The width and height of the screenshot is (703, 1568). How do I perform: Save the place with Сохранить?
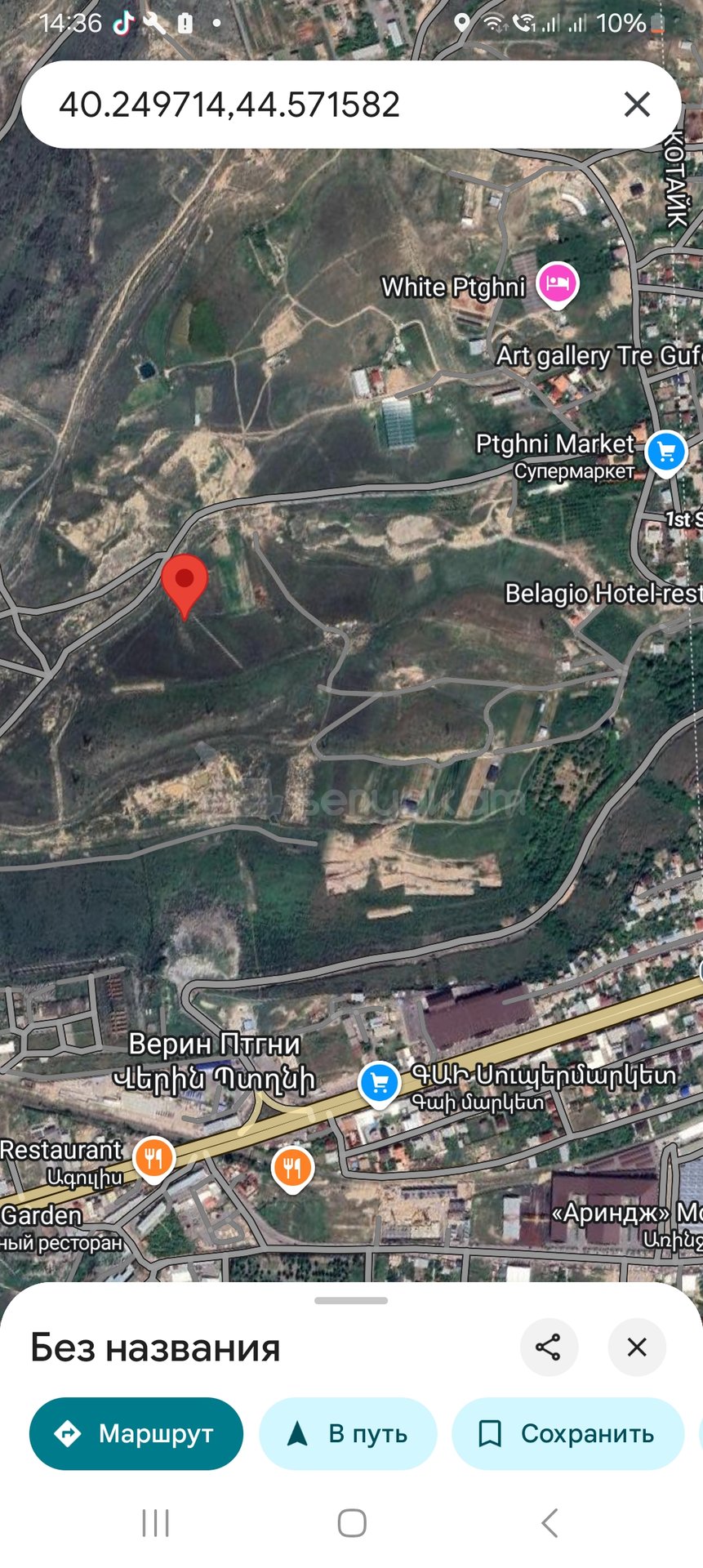[x=568, y=1433]
